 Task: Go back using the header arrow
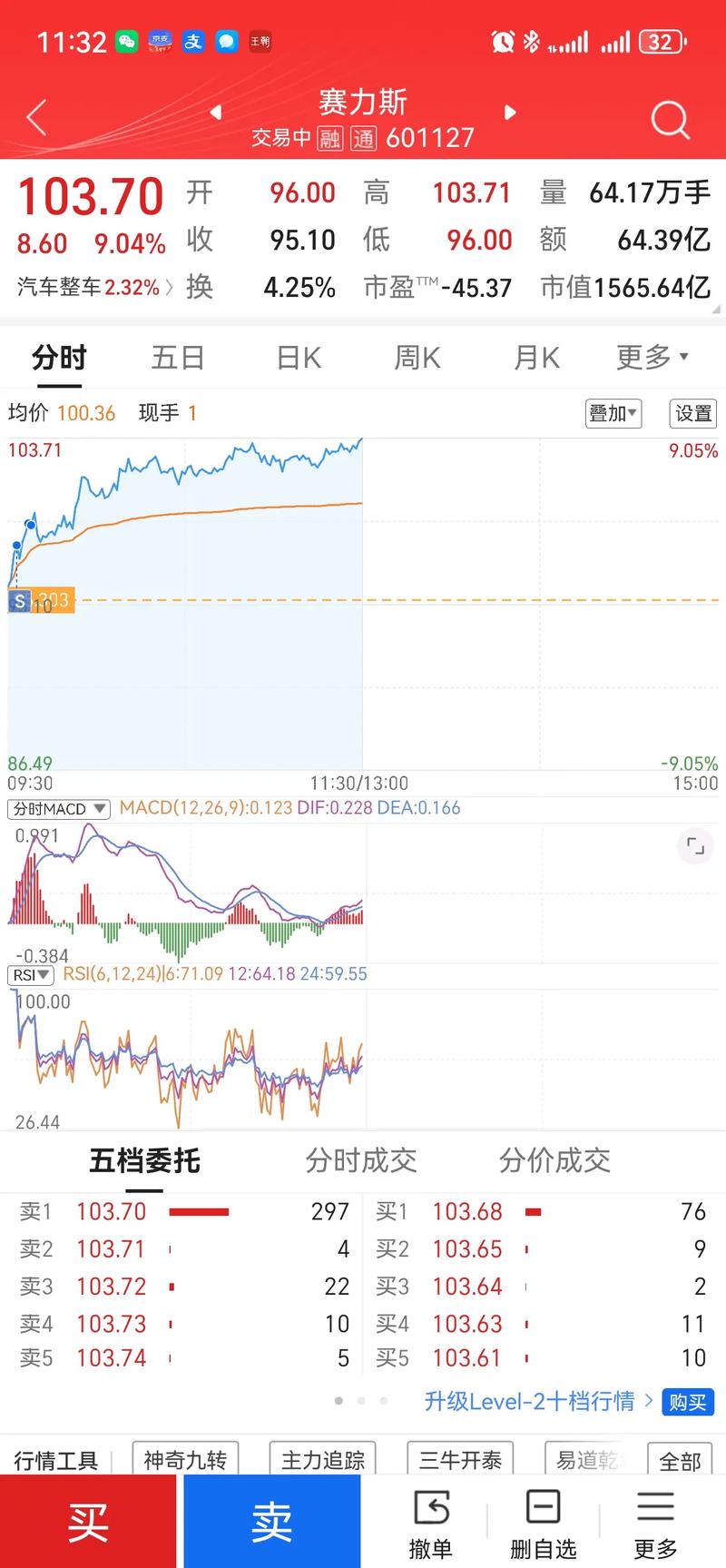tap(36, 118)
